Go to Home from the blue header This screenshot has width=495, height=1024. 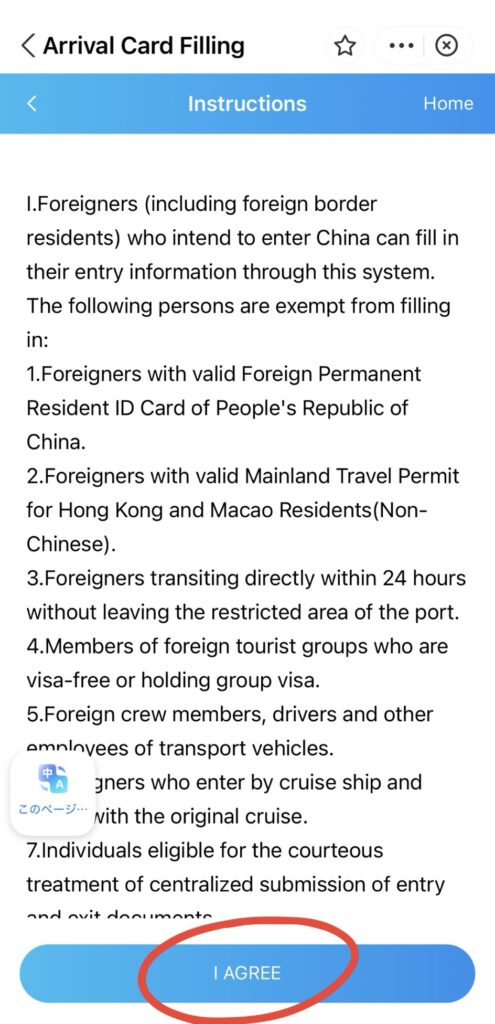[448, 103]
